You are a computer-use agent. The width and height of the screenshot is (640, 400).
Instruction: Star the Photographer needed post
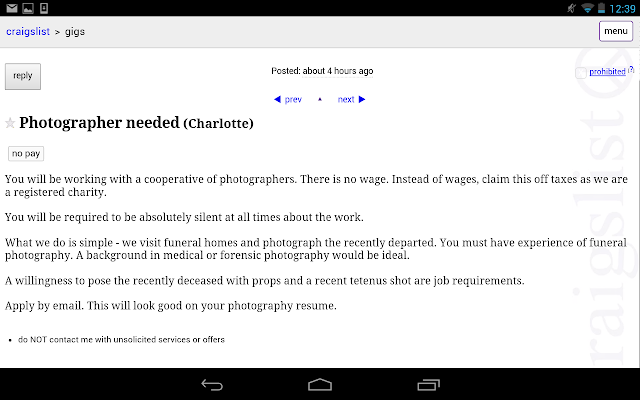tap(10, 123)
